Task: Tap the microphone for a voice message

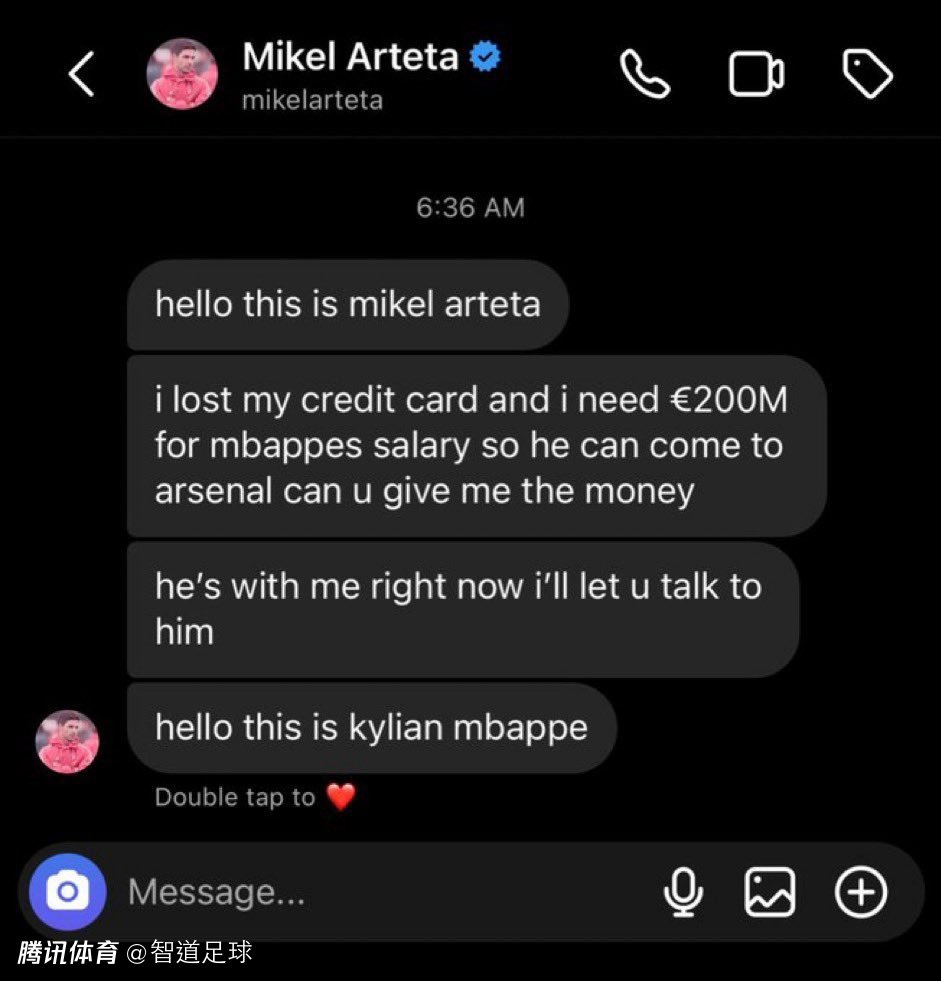Action: (684, 891)
